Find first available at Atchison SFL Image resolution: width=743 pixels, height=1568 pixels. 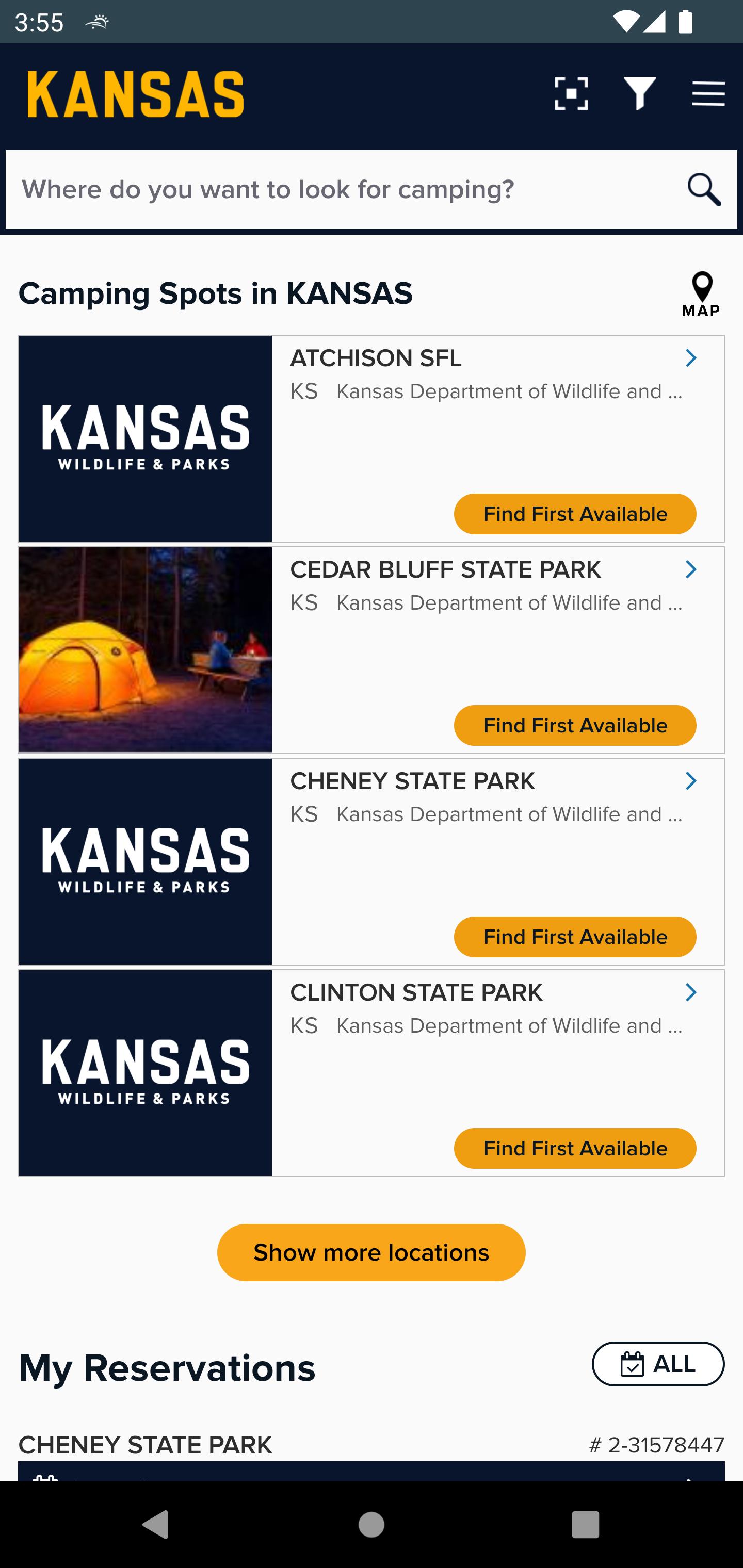pyautogui.click(x=574, y=514)
